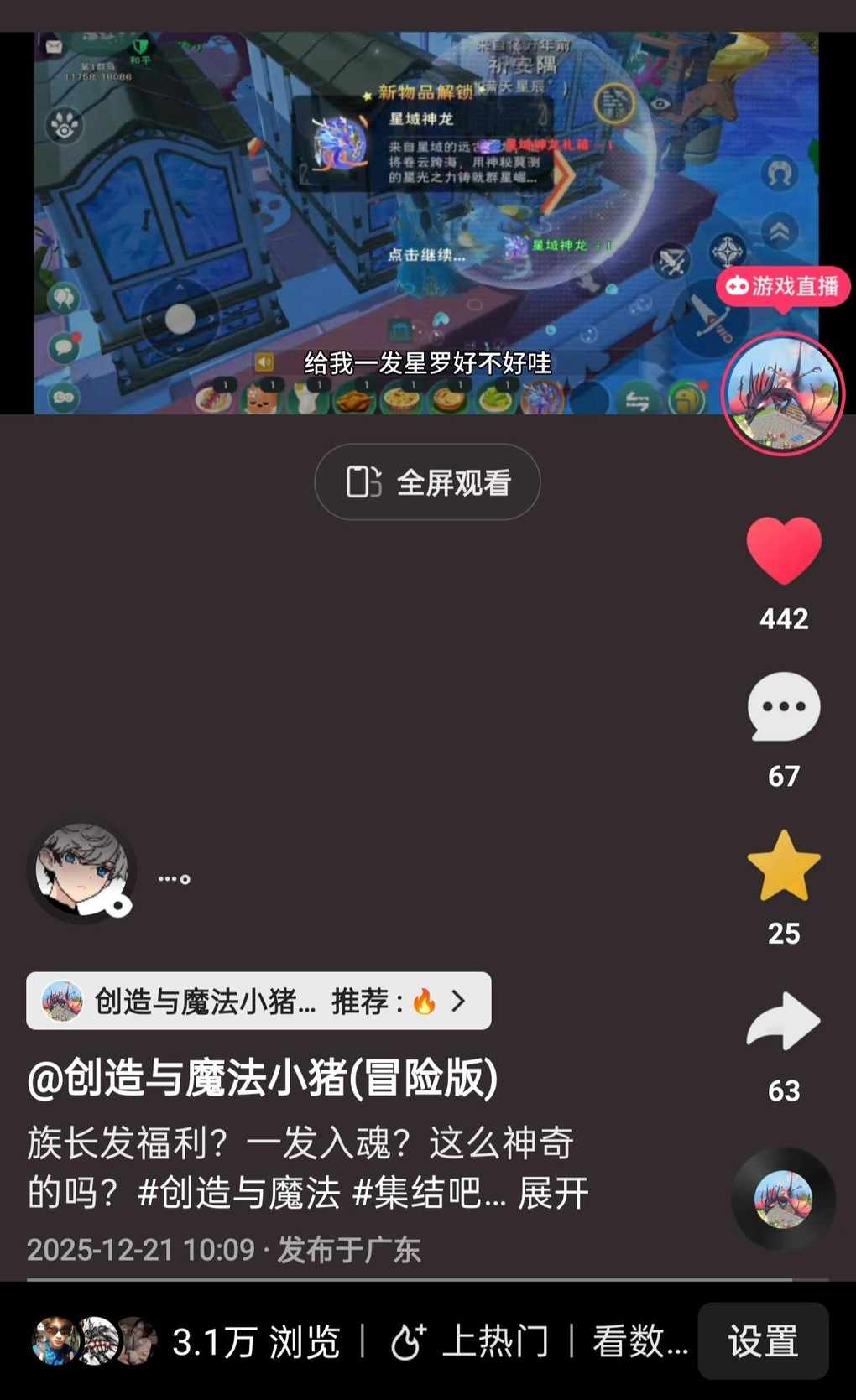This screenshot has height=1400, width=856.
Task: Open the spinning music disc
Action: tap(783, 1199)
